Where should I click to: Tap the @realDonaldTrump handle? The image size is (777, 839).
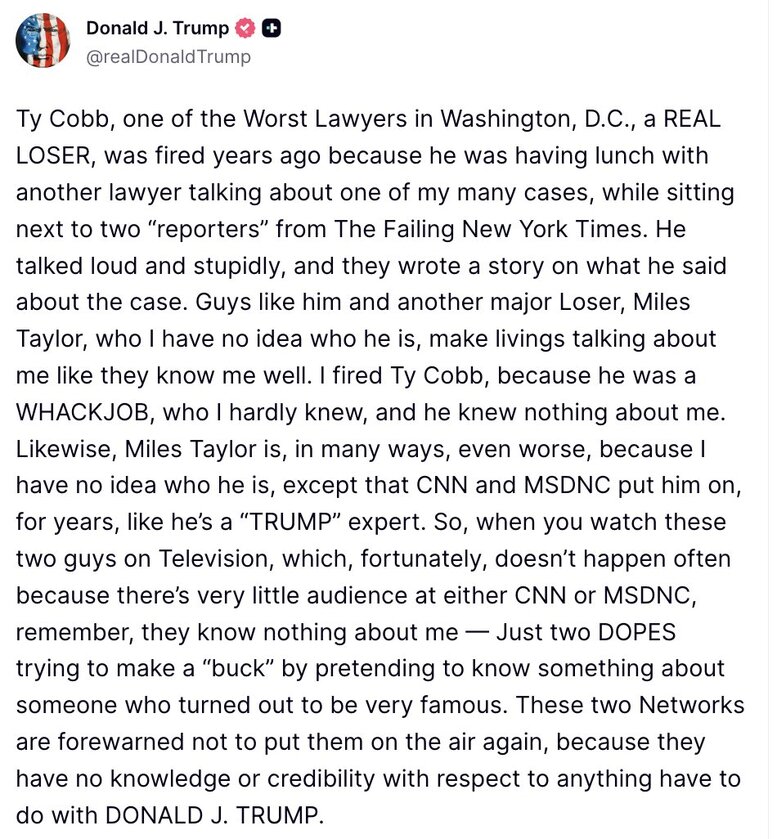(168, 57)
